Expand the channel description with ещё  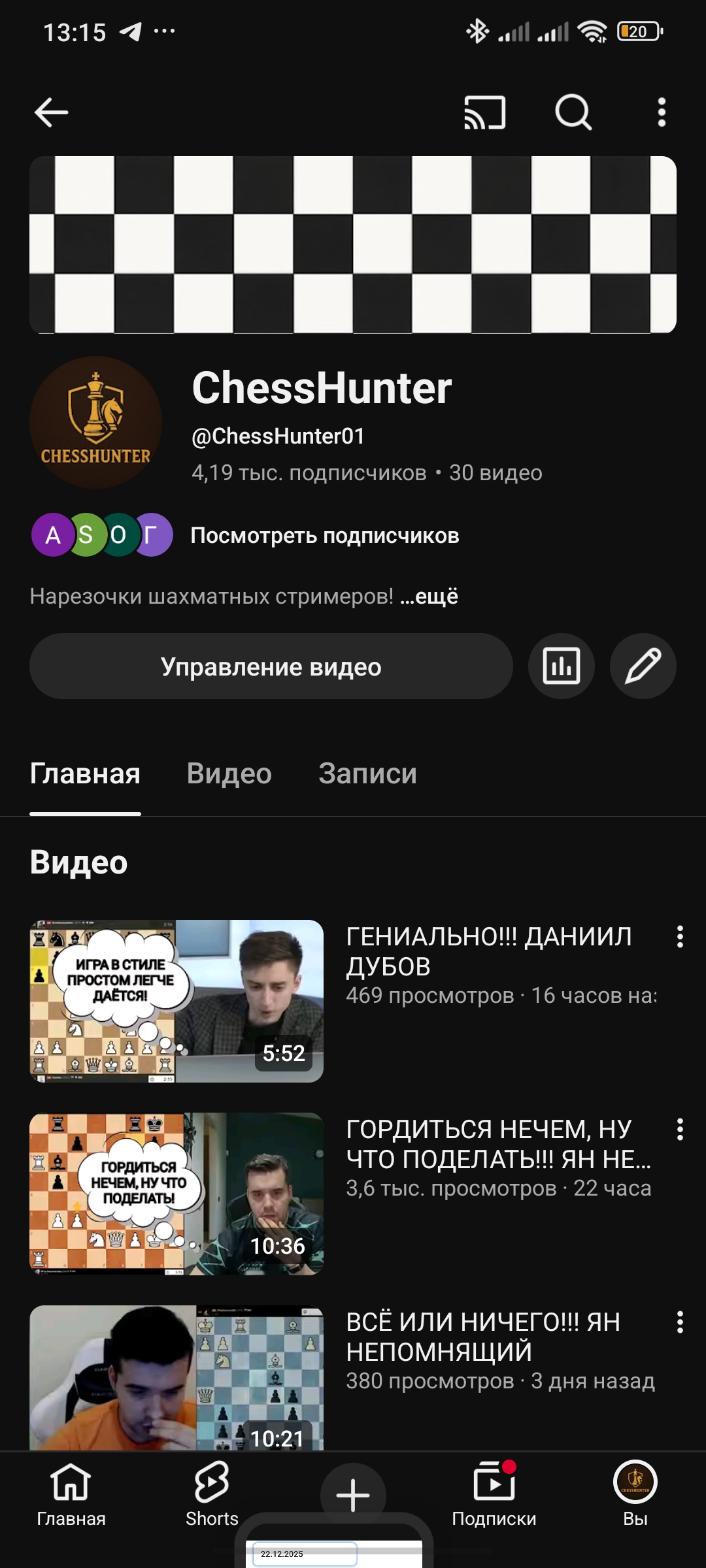coord(429,596)
